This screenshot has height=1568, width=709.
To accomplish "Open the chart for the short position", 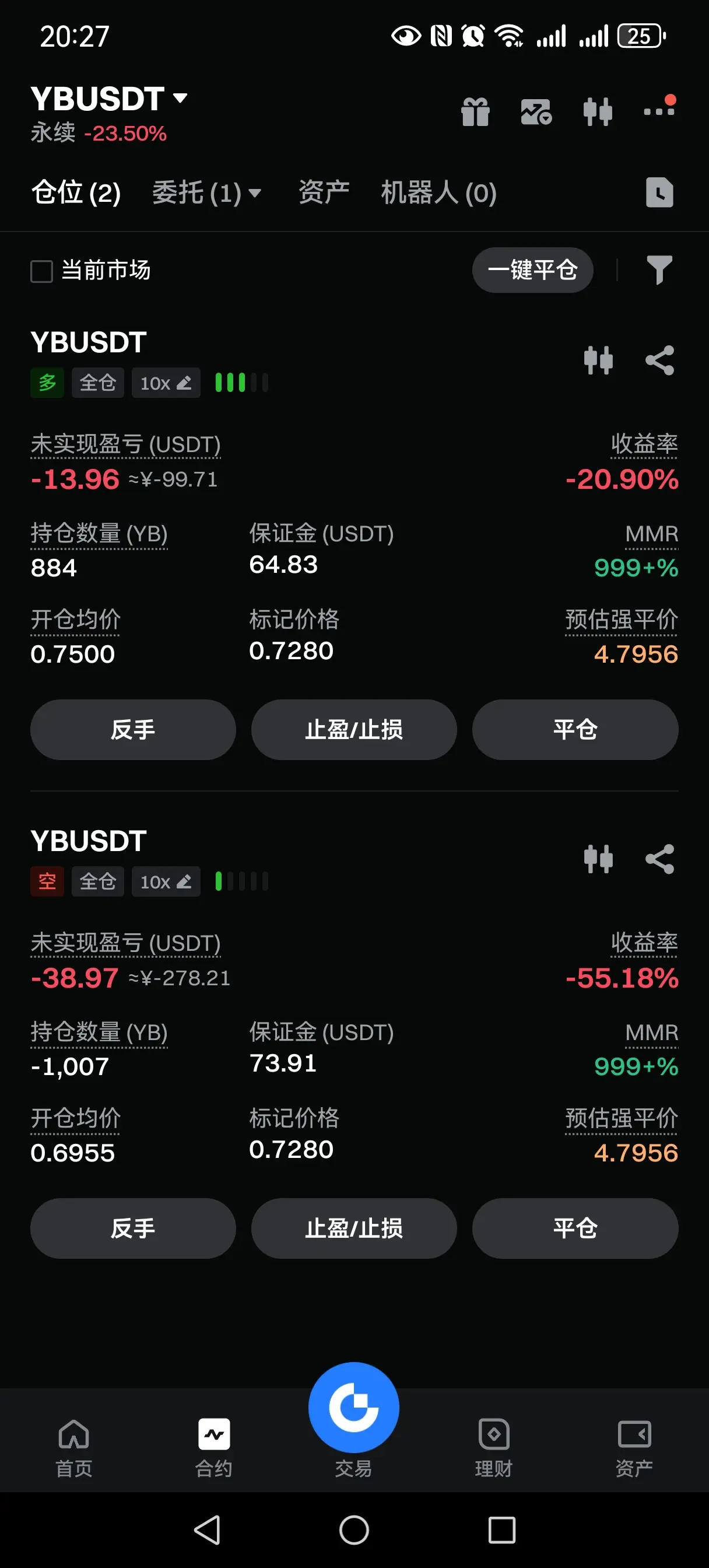I will click(598, 859).
